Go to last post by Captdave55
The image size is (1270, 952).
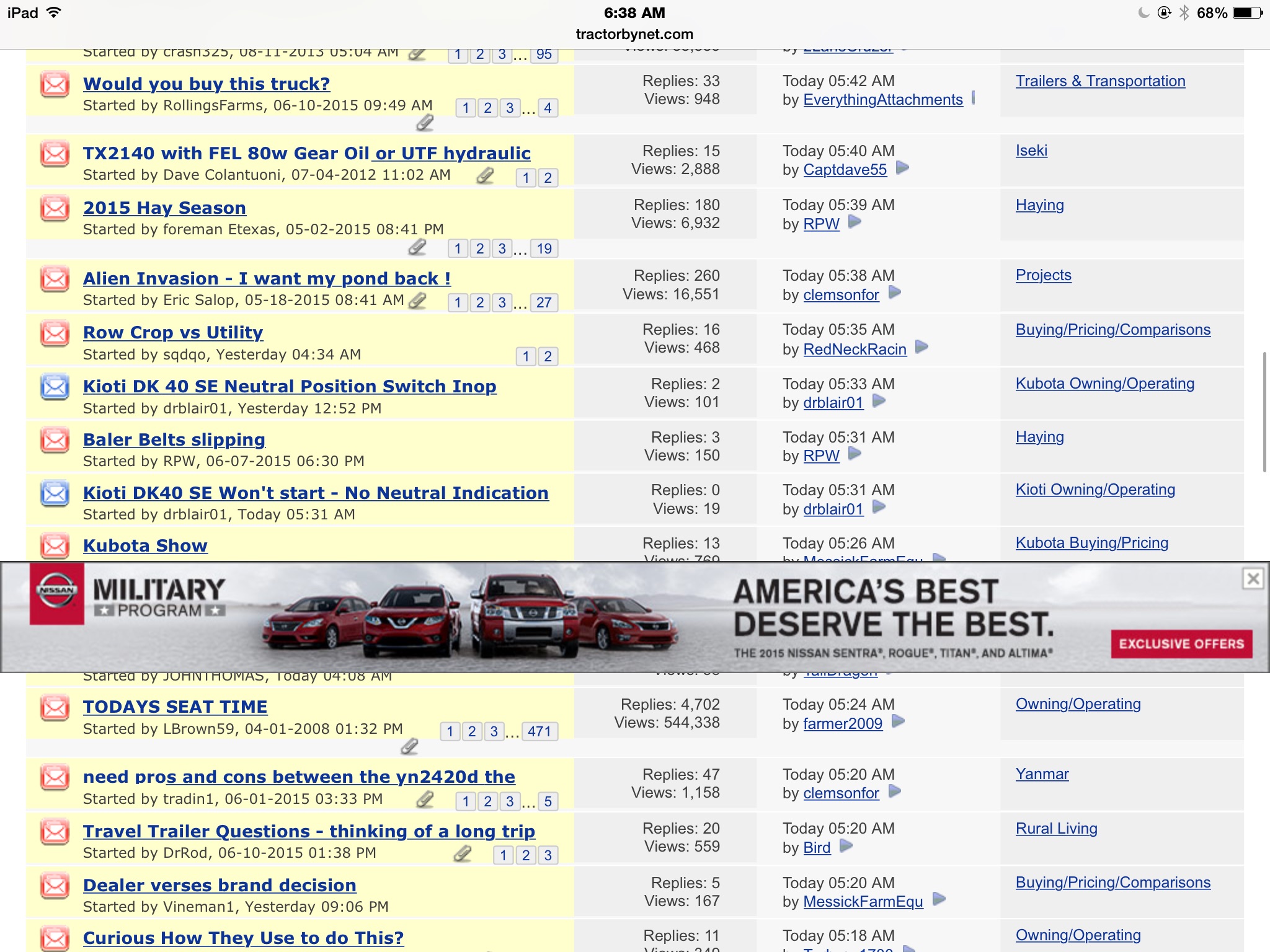(x=903, y=168)
